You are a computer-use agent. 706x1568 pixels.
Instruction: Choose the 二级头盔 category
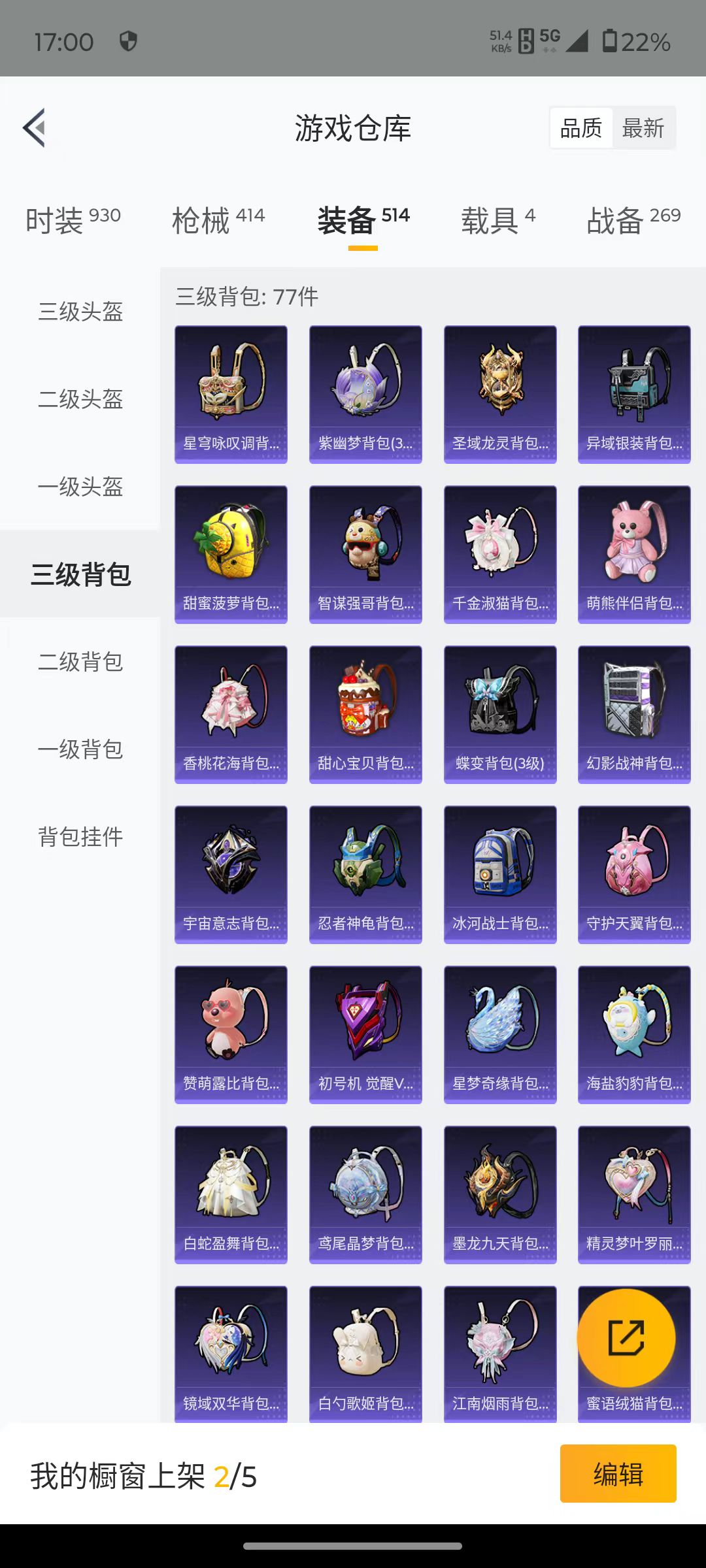80,399
